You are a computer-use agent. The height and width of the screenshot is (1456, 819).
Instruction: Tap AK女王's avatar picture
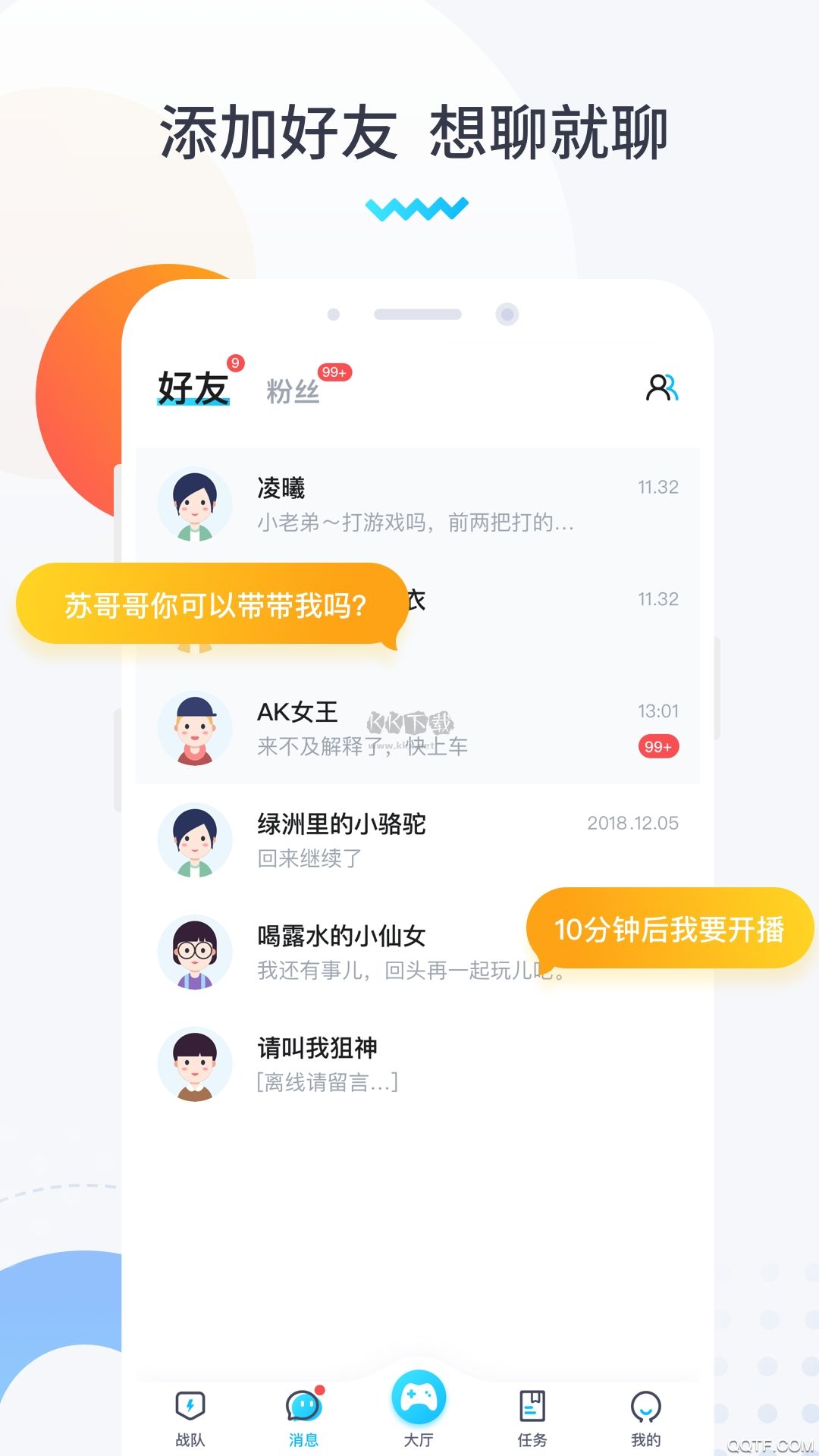click(196, 728)
